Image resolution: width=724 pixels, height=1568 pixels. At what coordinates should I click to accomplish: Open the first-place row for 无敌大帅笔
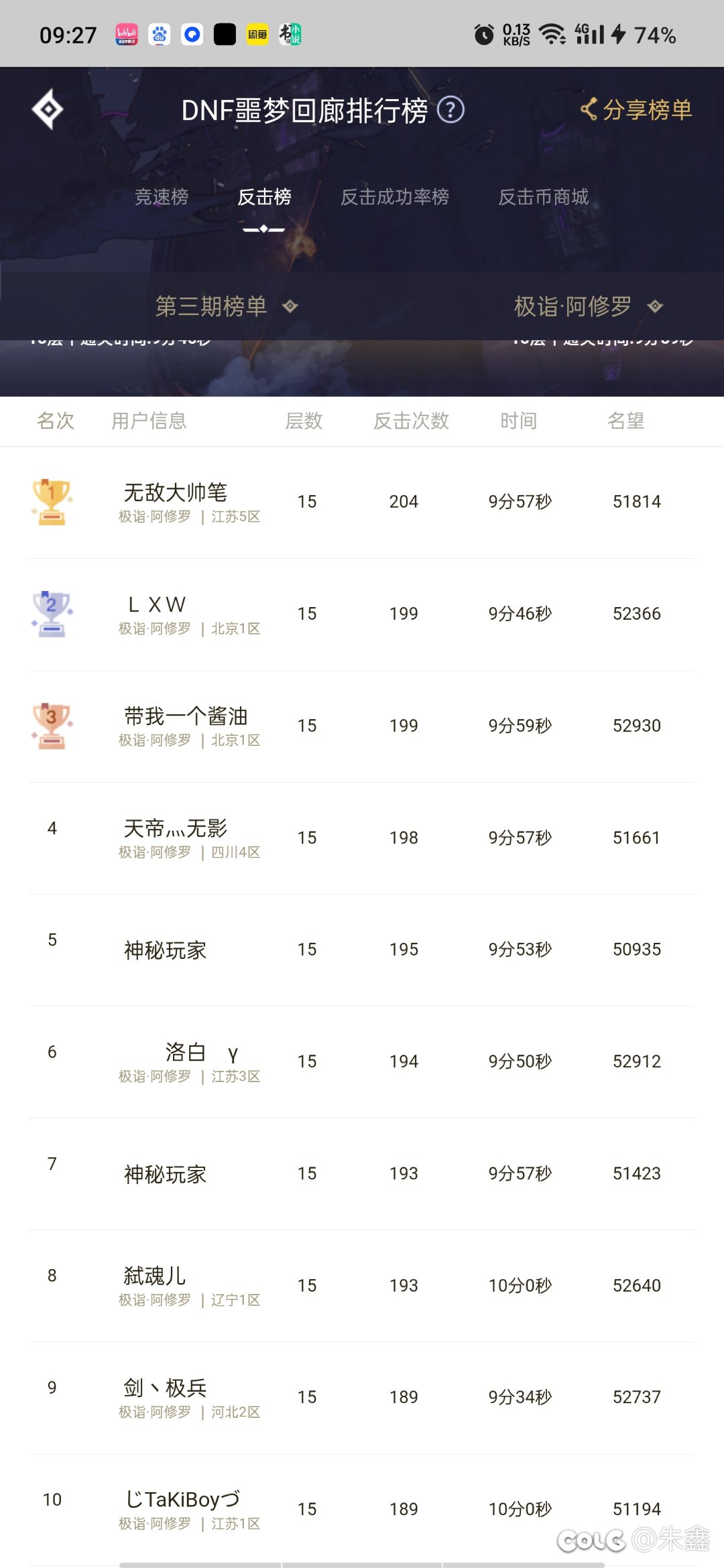[362, 503]
